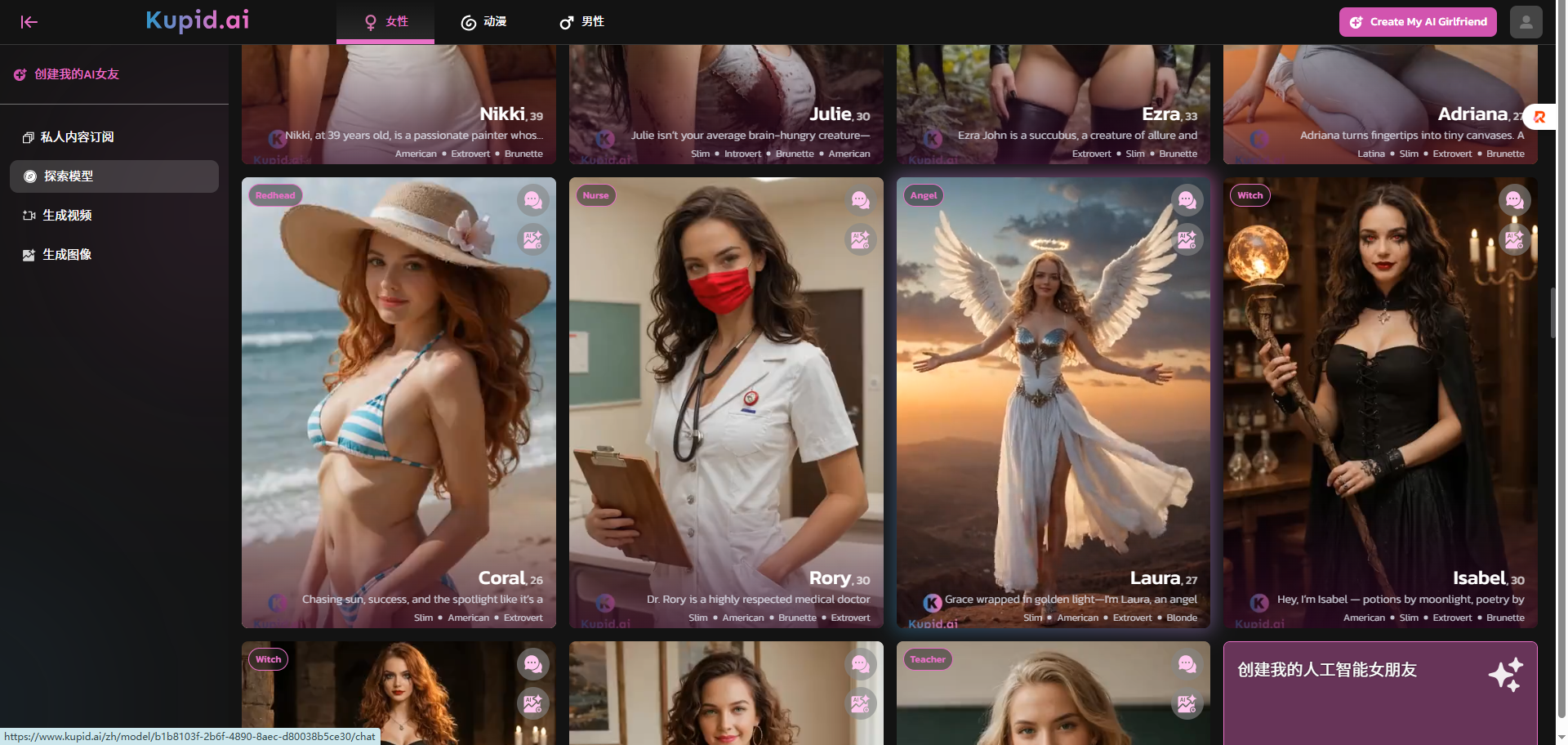Screen dimensions: 1568x745
Task: Switch to the 男性 tab
Action: click(x=581, y=22)
